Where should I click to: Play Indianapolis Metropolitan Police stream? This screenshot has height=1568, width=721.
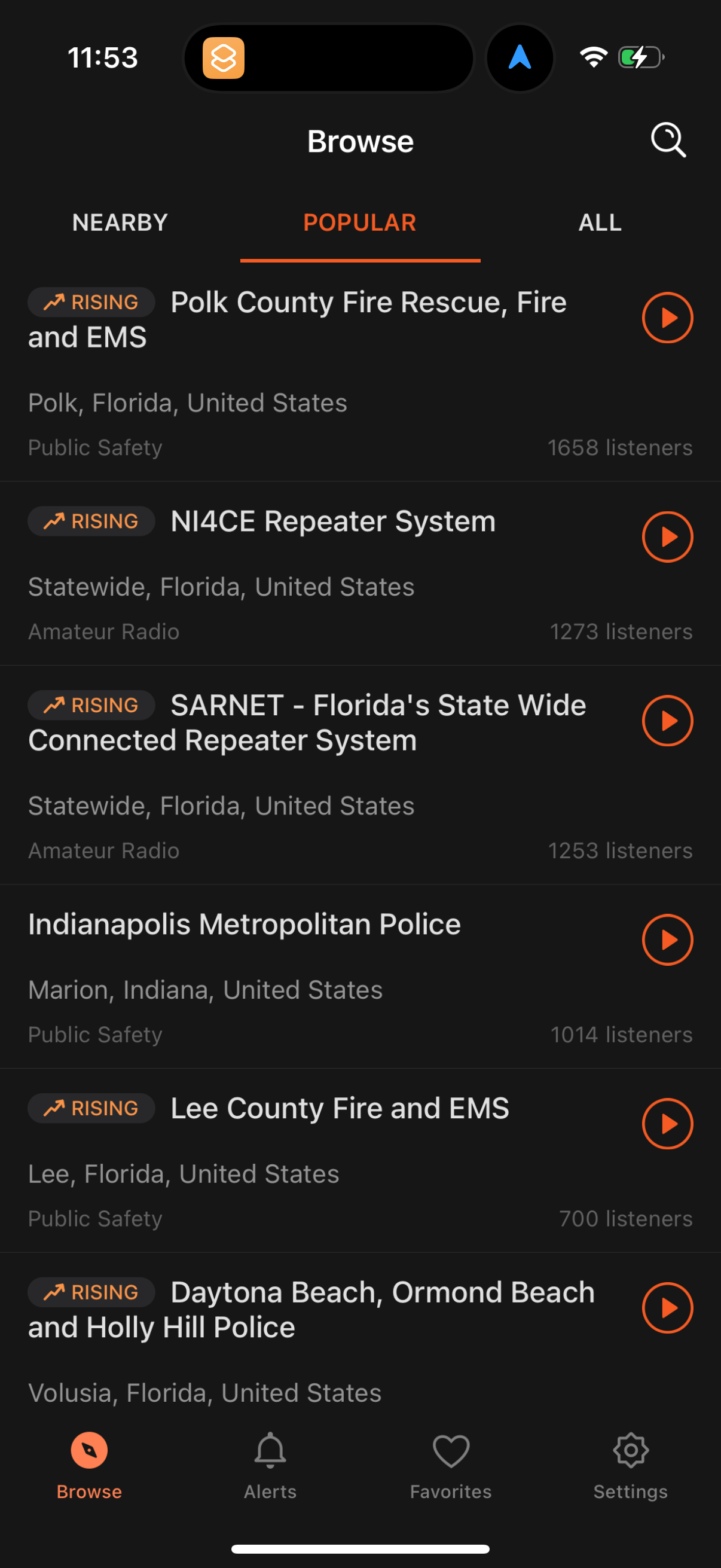(x=667, y=939)
